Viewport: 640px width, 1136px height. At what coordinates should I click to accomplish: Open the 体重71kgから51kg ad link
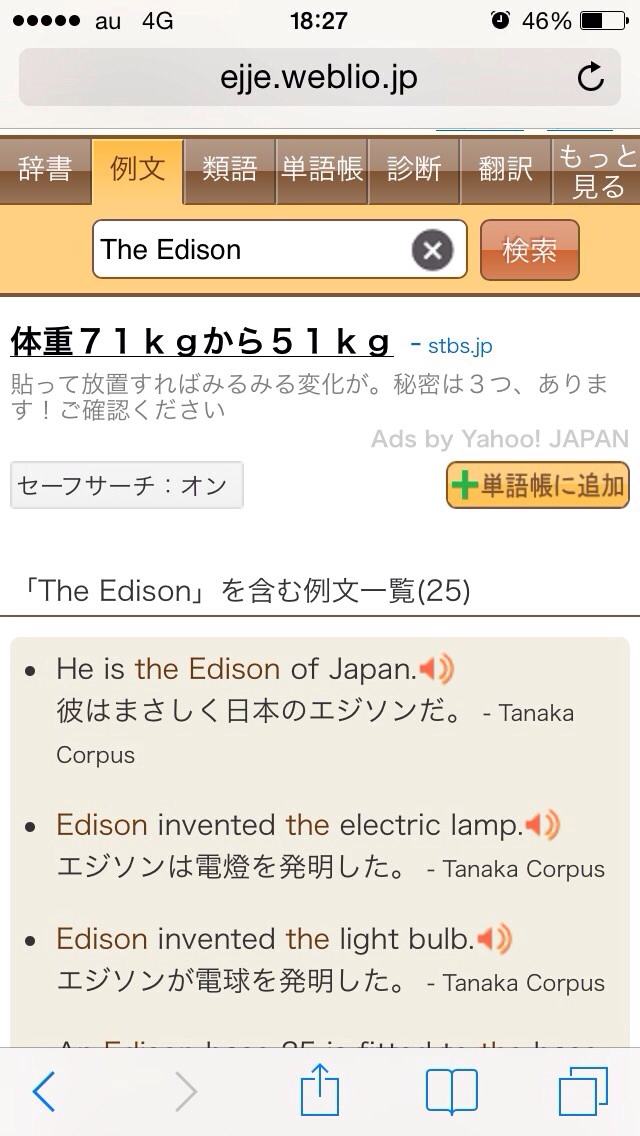click(x=200, y=342)
